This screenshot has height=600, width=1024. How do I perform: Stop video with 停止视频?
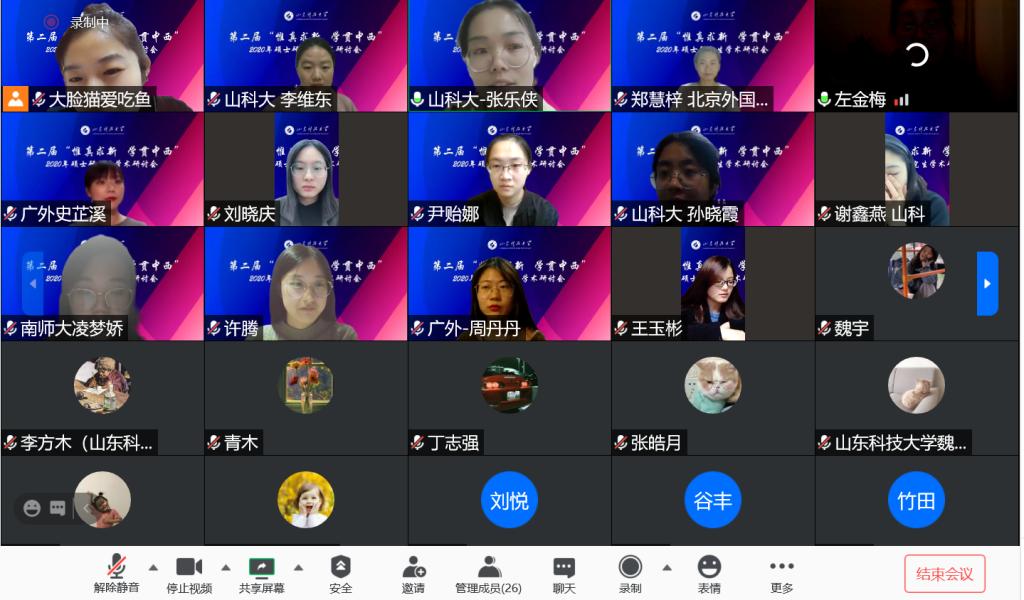pos(189,572)
